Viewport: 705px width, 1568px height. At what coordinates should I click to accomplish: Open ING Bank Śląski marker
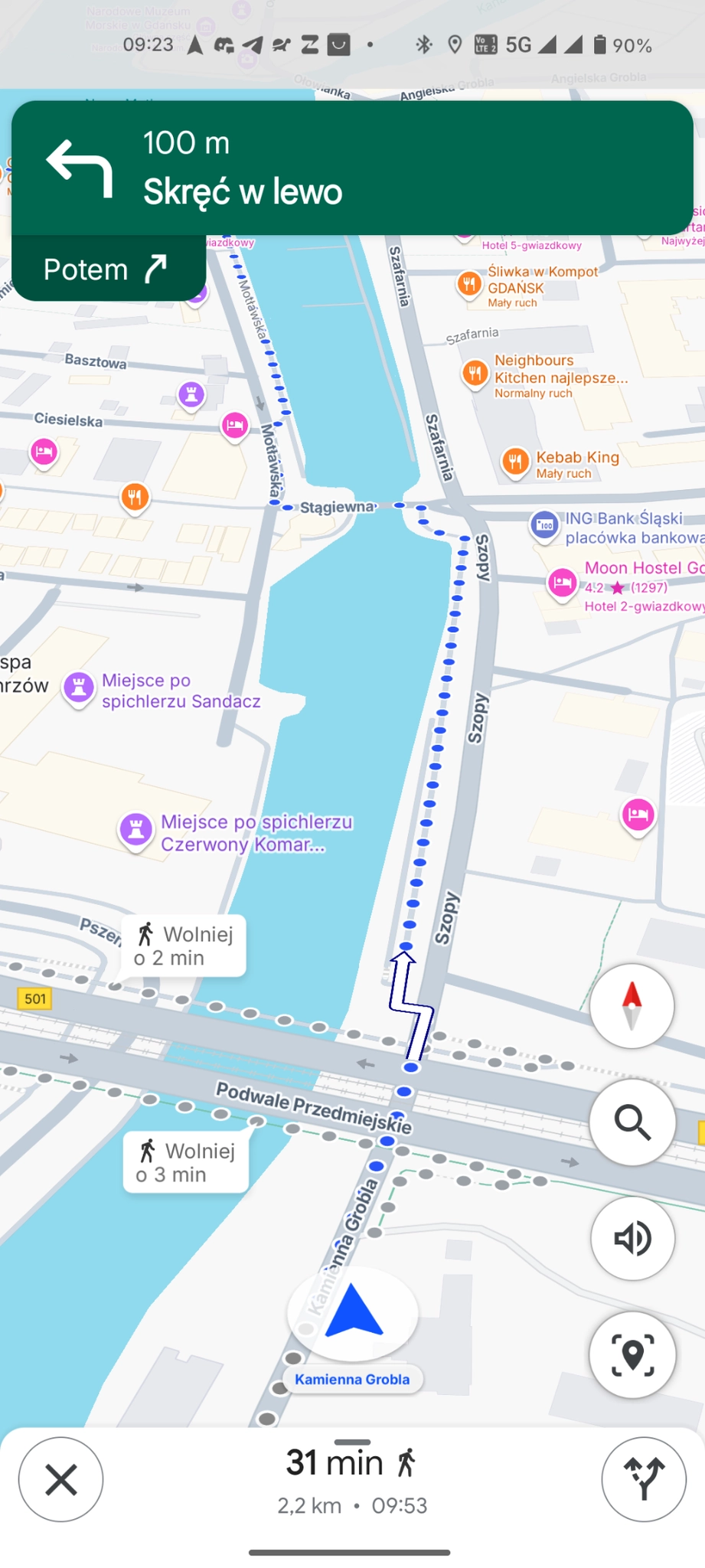click(x=544, y=525)
